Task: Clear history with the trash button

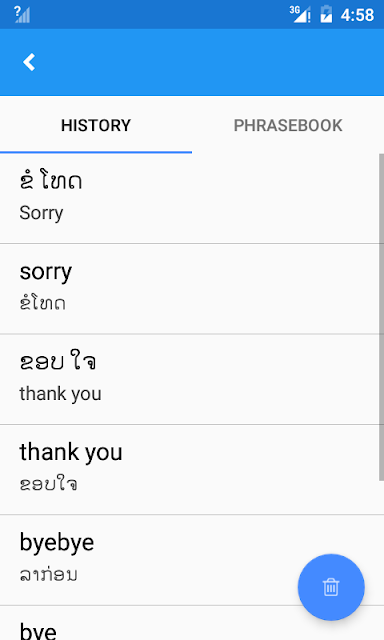Action: pos(331,587)
